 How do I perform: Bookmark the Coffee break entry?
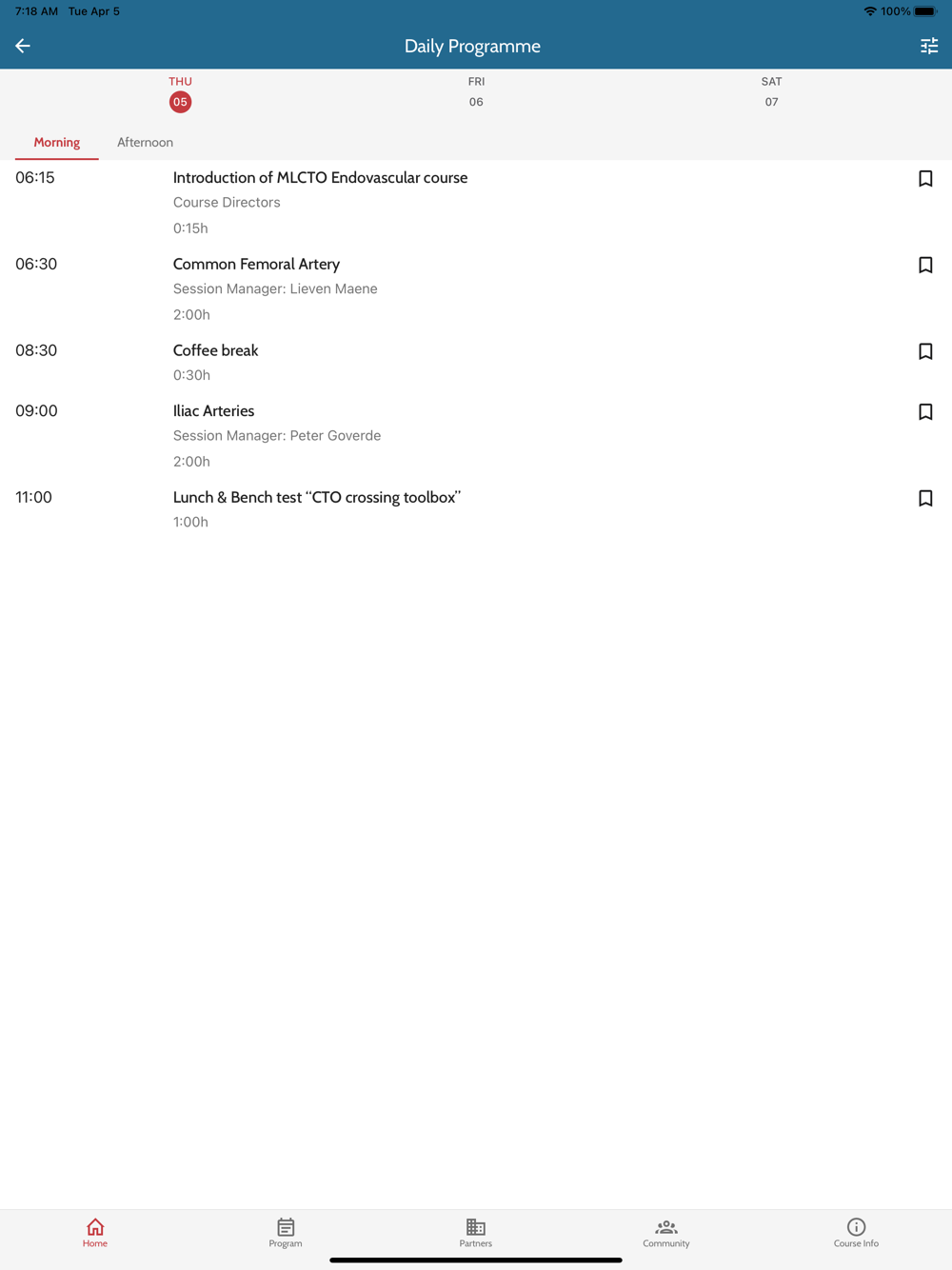[x=925, y=352]
